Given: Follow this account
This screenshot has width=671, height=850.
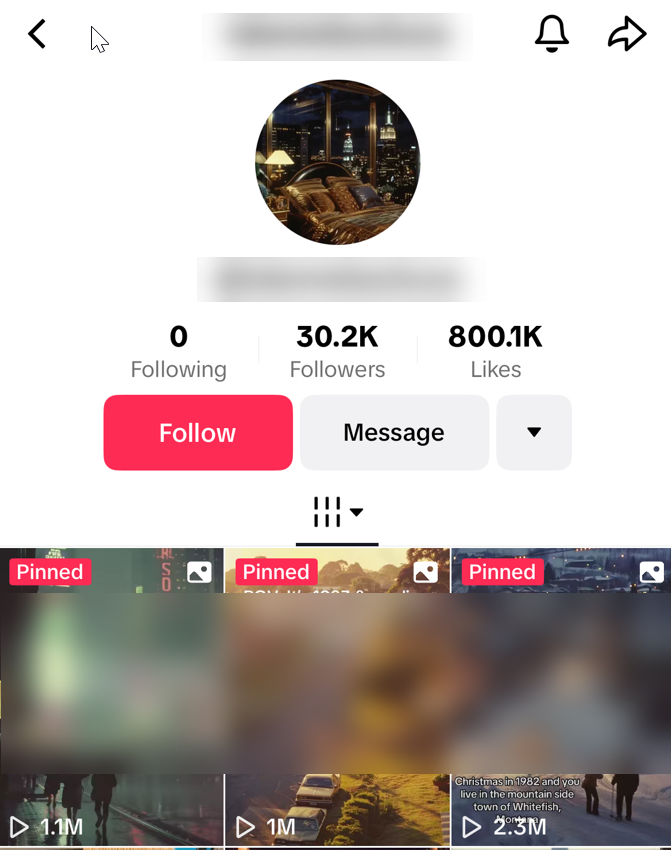Looking at the screenshot, I should [198, 433].
